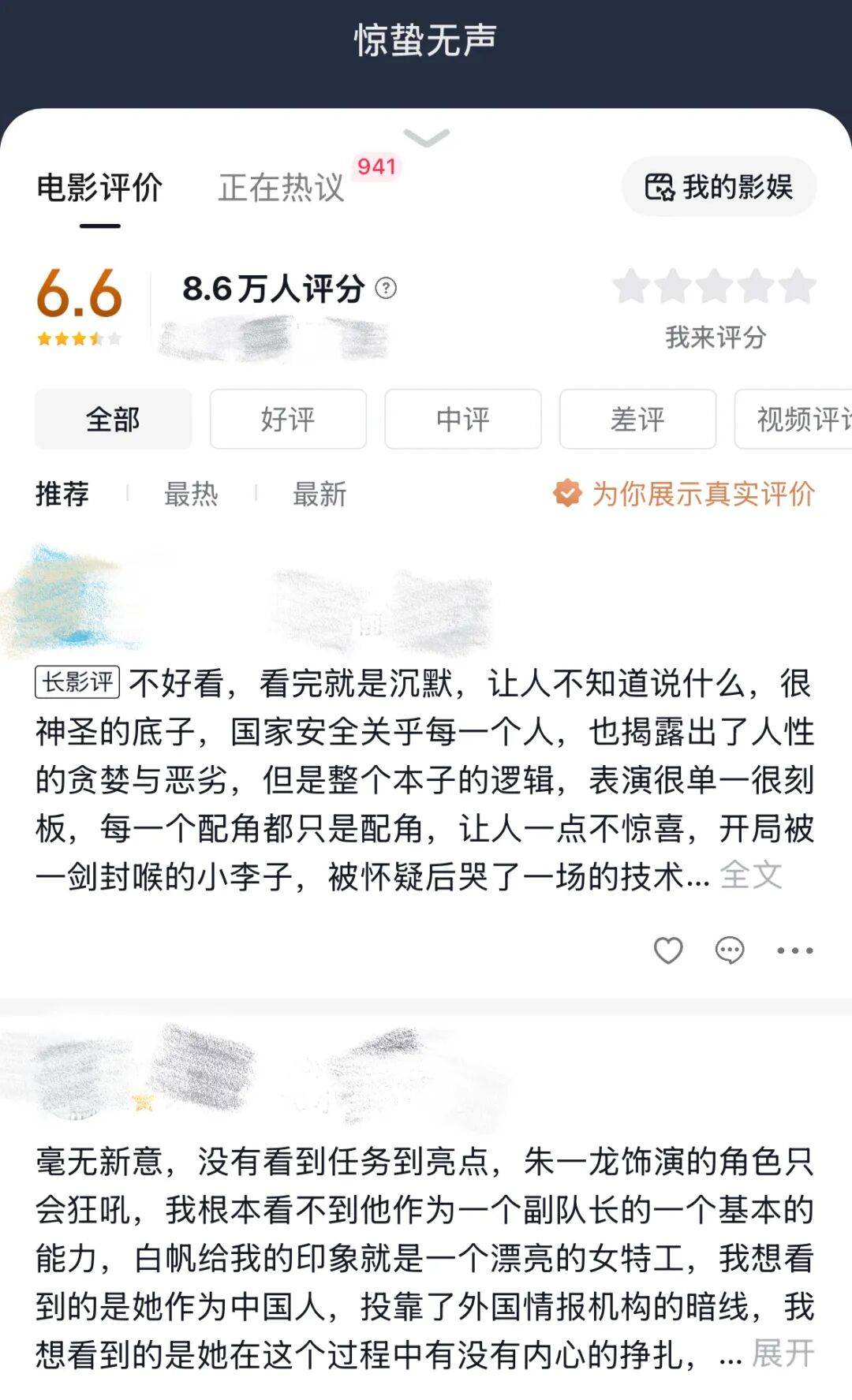This screenshot has height=1400, width=852.
Task: Sort reviews by 最热
Action: point(191,495)
